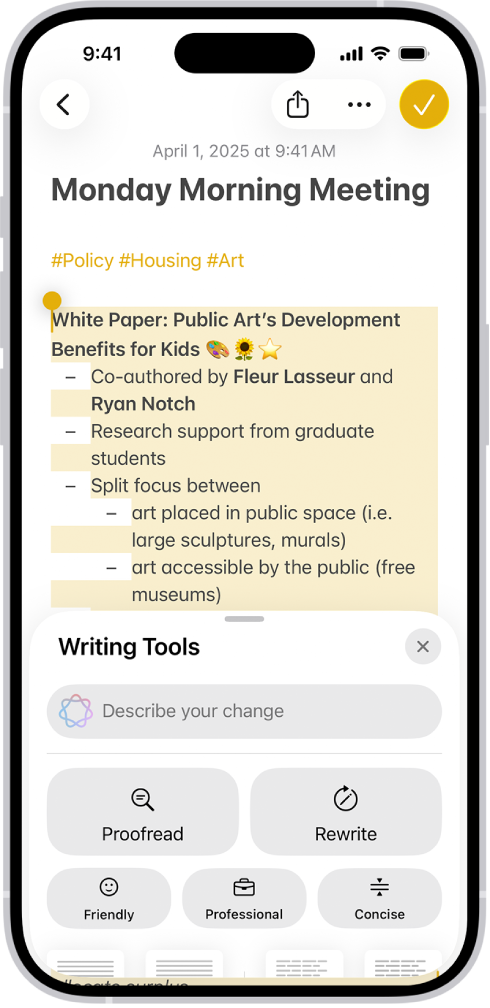This screenshot has width=490, height=1008.
Task: Open the #Policy tag
Action: (82, 261)
